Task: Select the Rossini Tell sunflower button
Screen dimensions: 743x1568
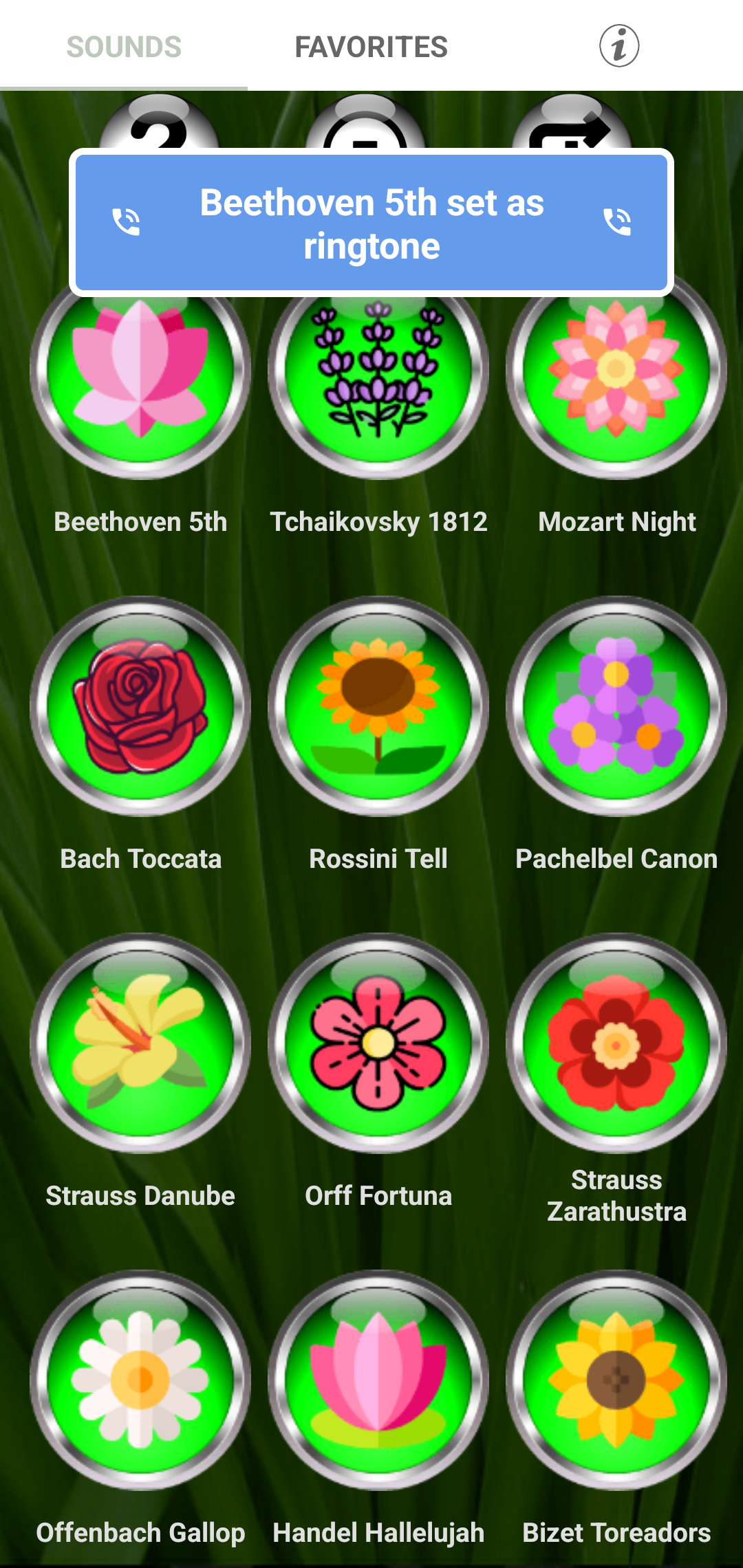Action: (x=378, y=706)
